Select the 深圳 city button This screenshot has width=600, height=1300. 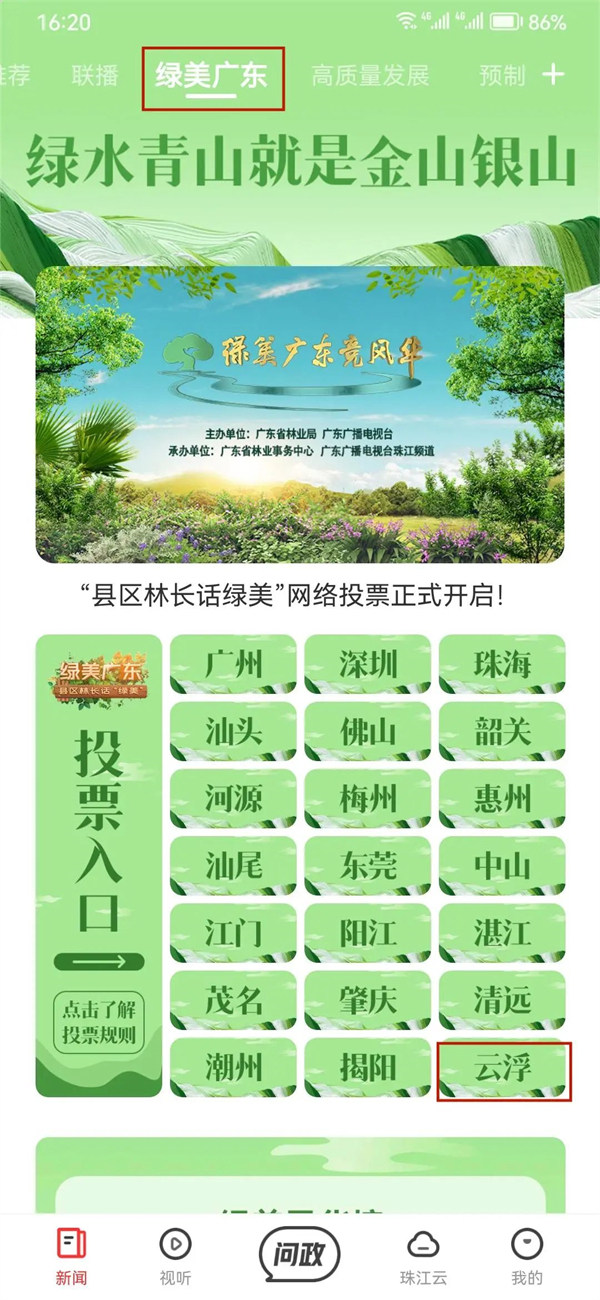pos(367,664)
